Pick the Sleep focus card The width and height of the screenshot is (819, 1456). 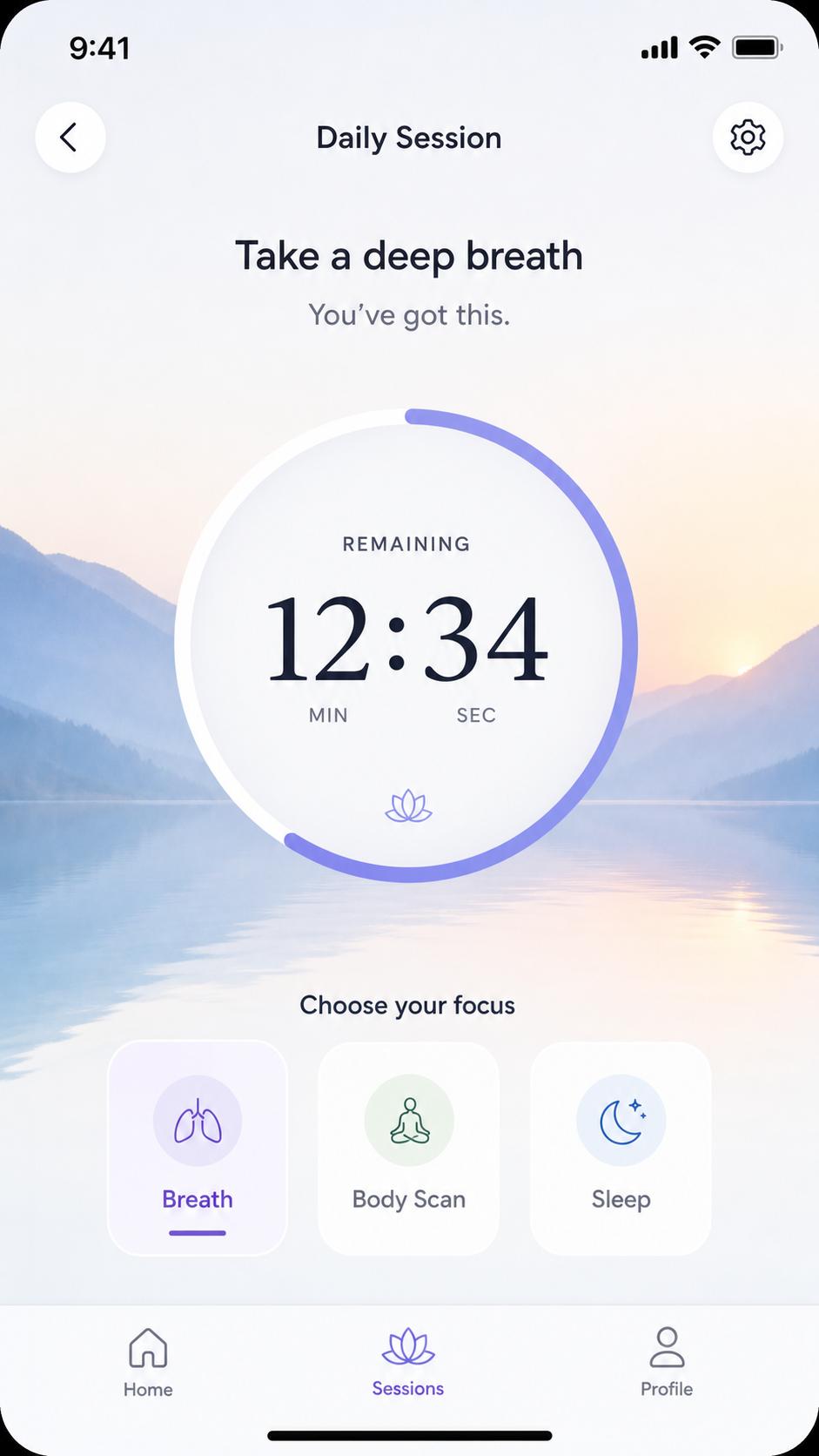click(x=621, y=1148)
